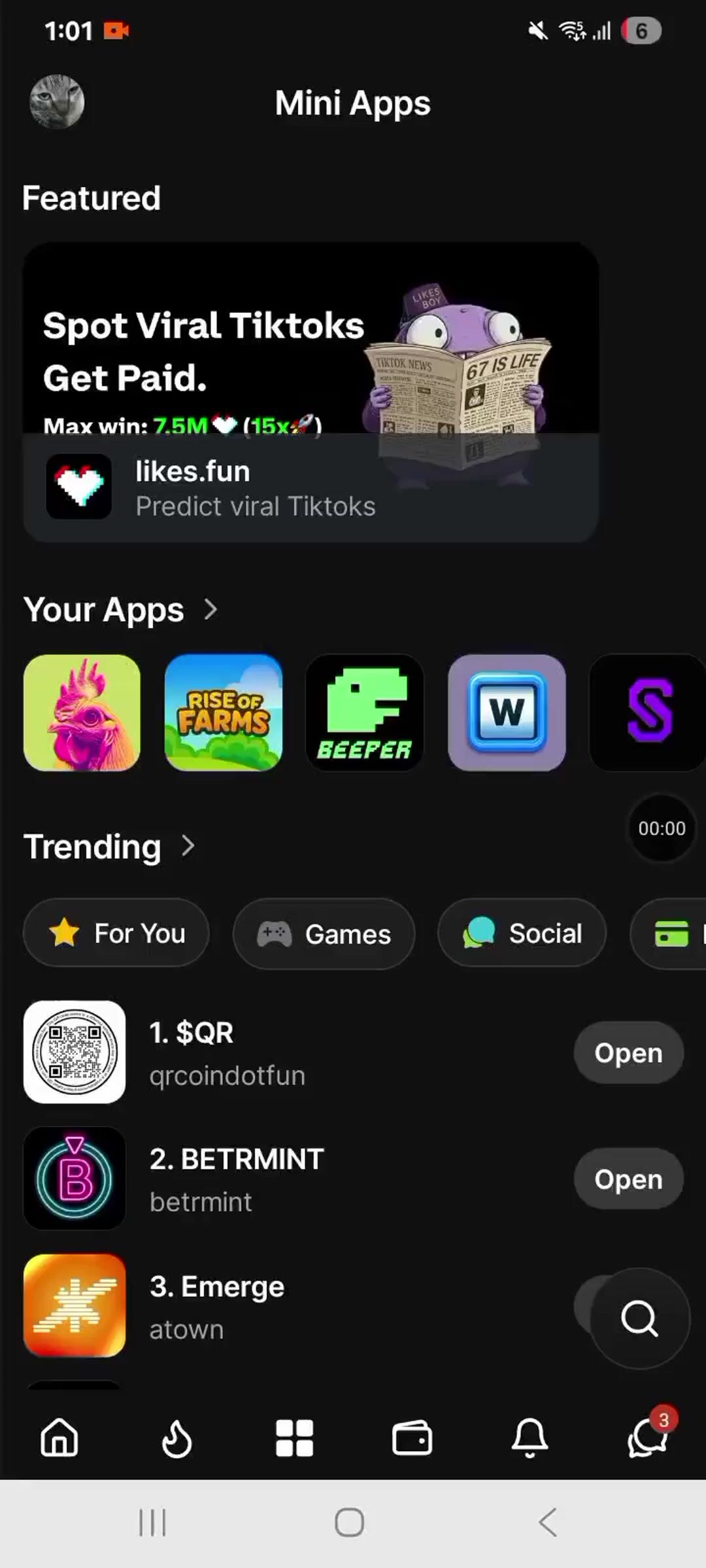Open the notifications bell
The width and height of the screenshot is (706, 1568).
tap(529, 1438)
